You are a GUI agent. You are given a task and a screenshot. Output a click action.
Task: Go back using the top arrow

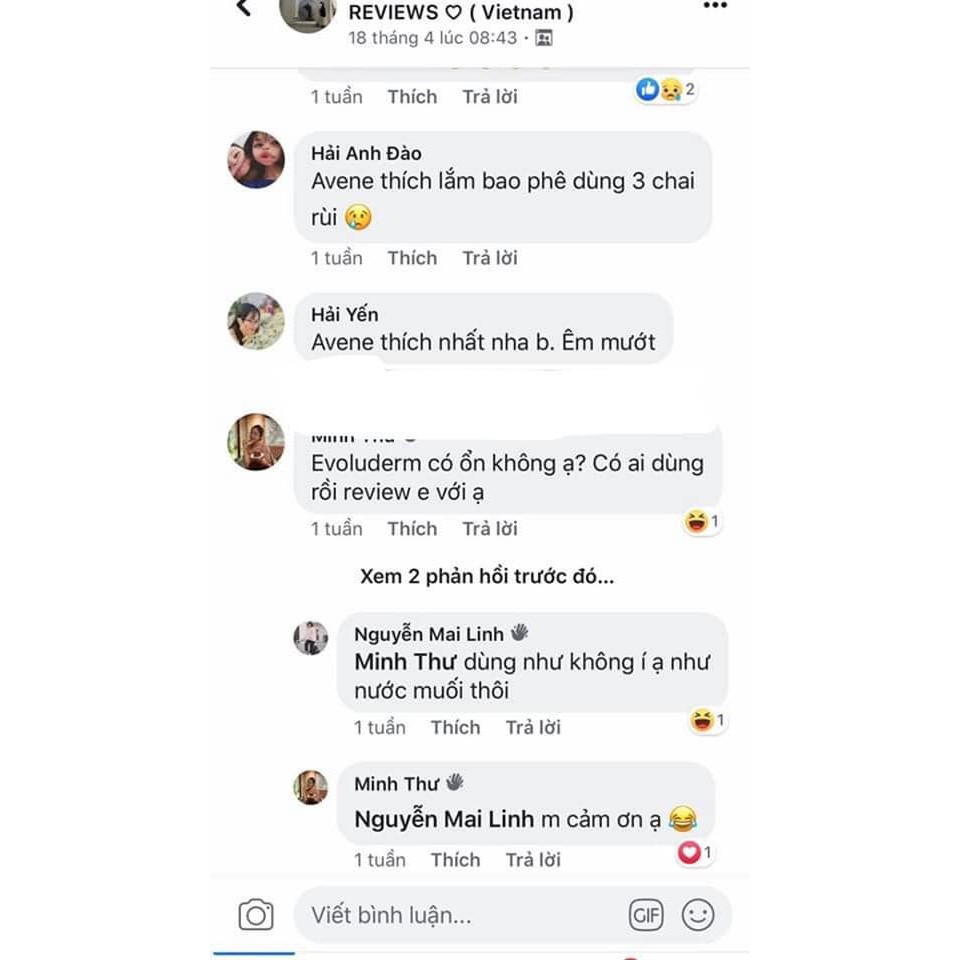(243, 9)
